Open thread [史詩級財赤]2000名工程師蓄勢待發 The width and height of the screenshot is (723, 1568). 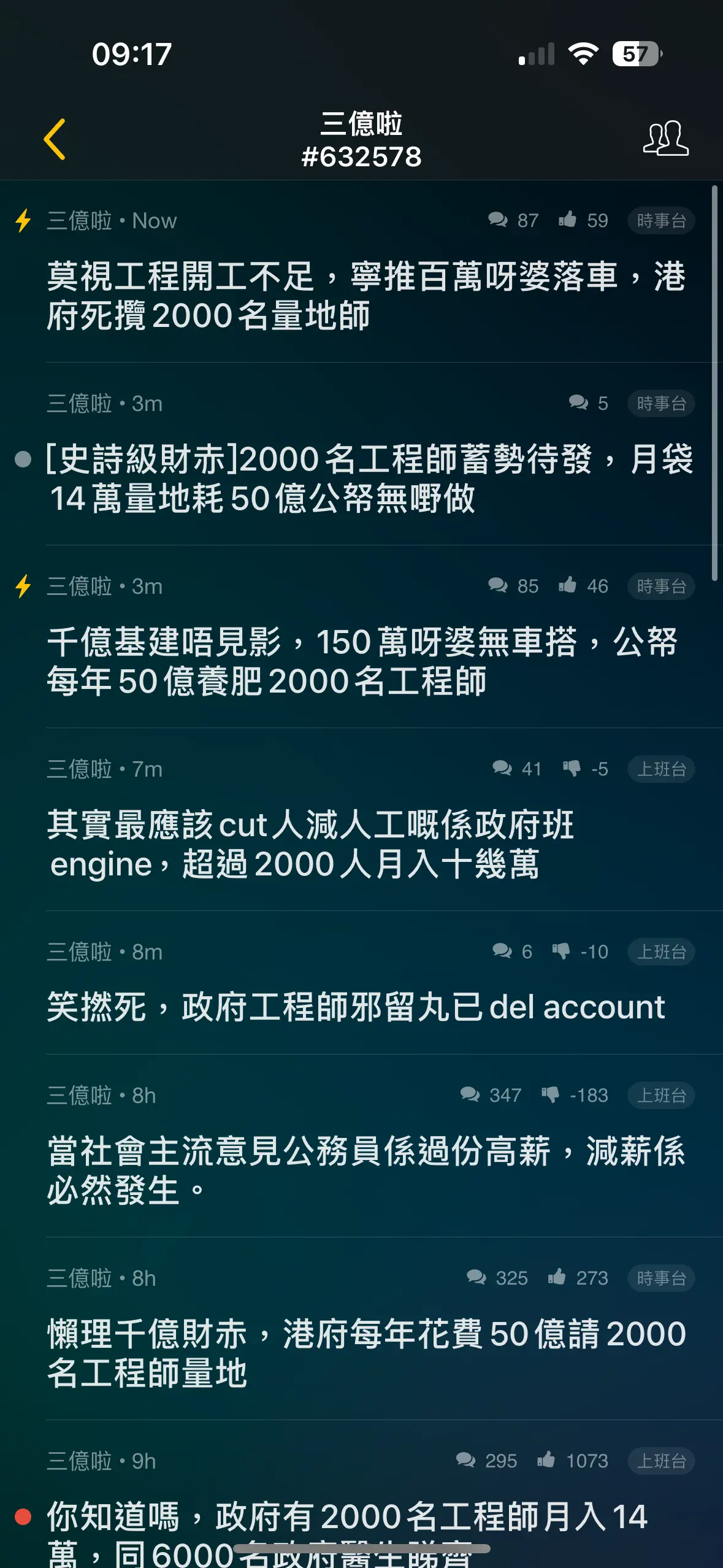click(x=370, y=478)
